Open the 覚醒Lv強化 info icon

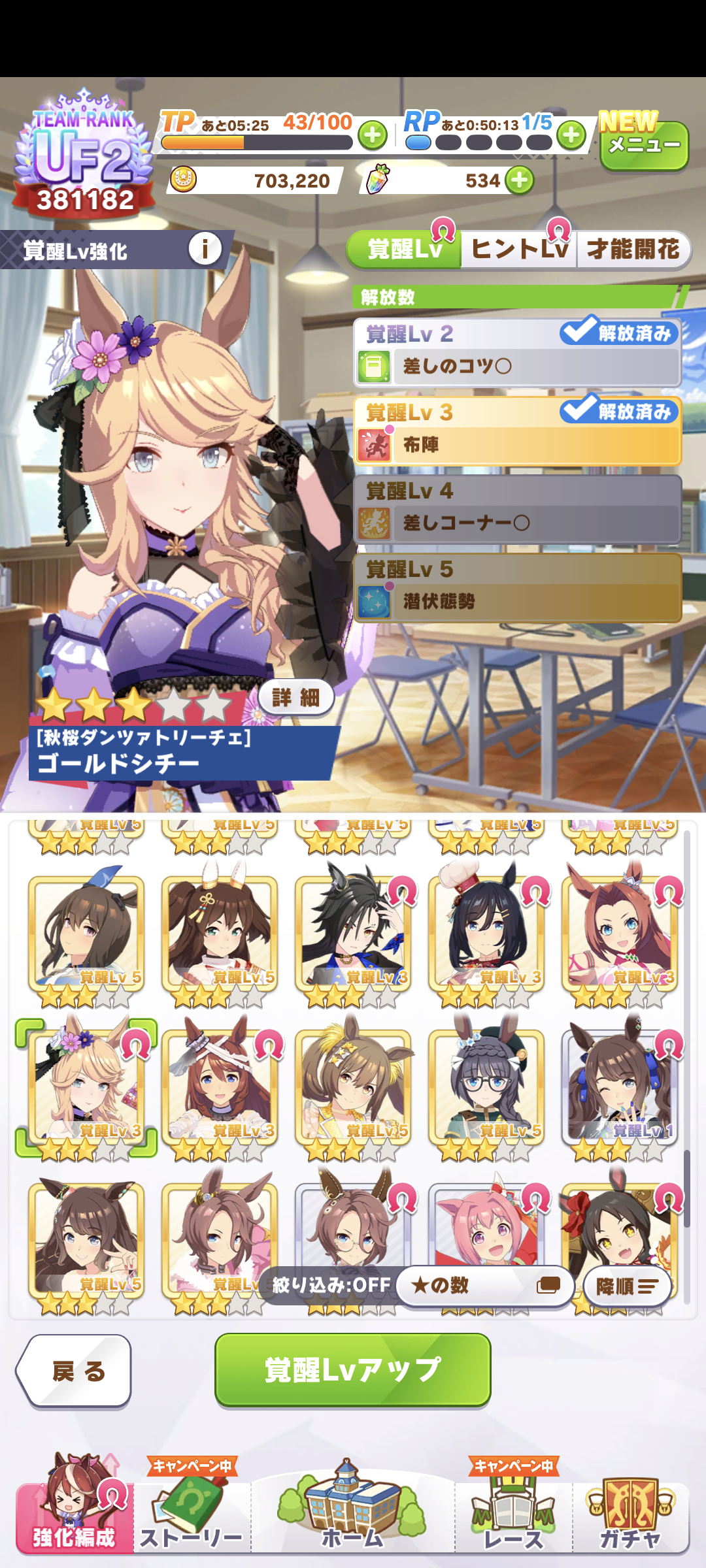[205, 249]
